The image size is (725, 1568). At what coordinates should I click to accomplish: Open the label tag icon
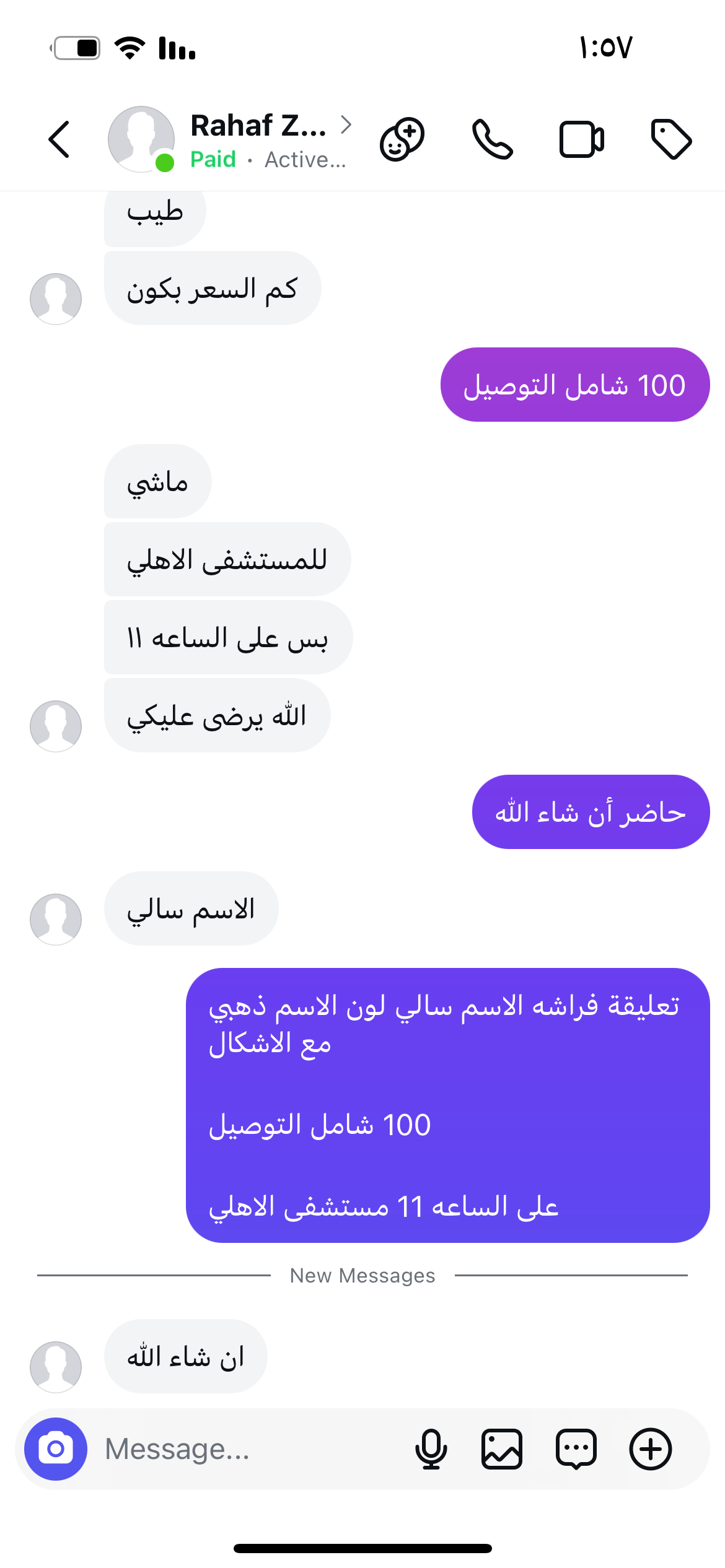[671, 139]
